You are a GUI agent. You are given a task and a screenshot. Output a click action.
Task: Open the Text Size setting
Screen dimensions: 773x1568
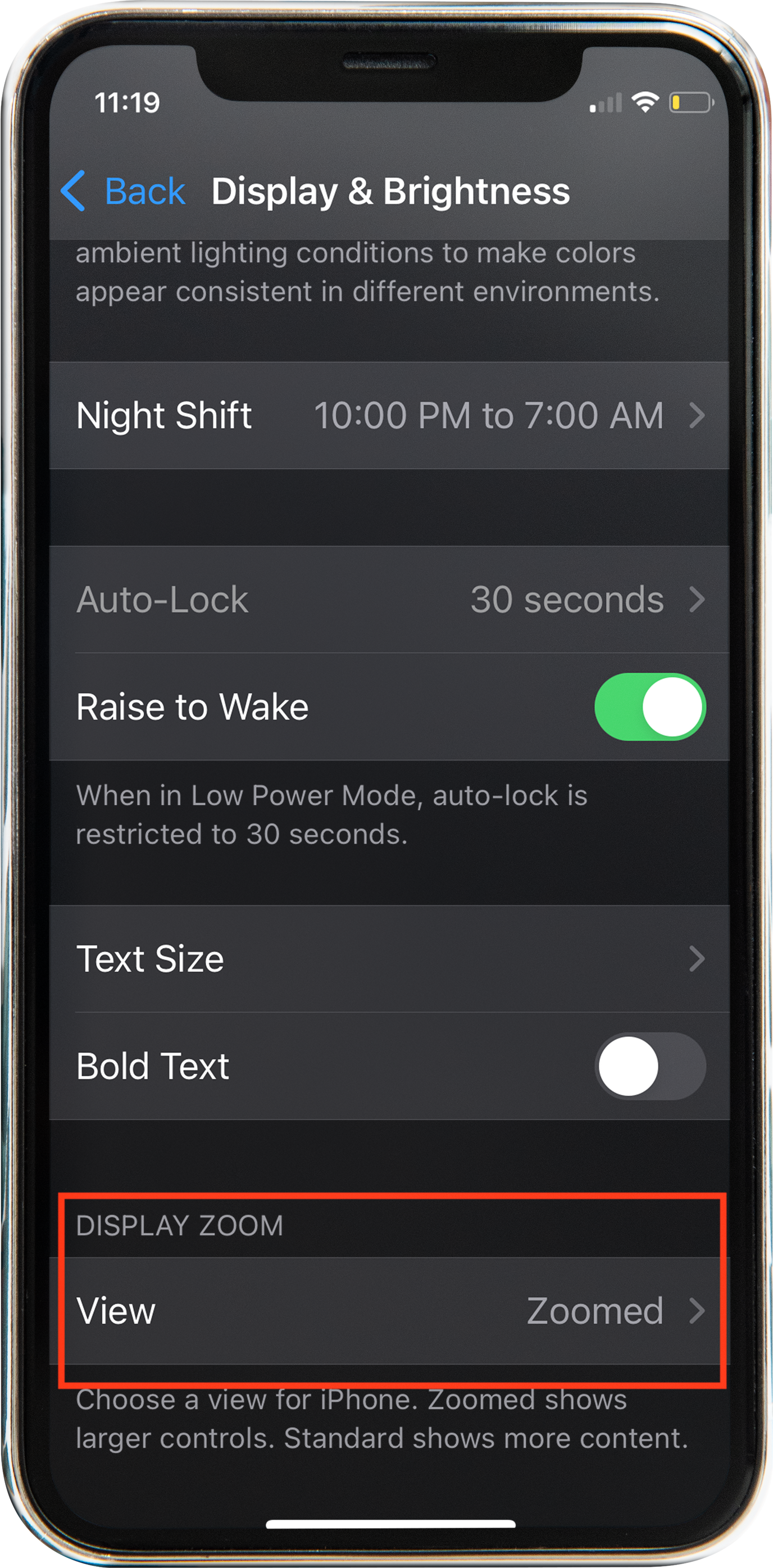click(389, 959)
